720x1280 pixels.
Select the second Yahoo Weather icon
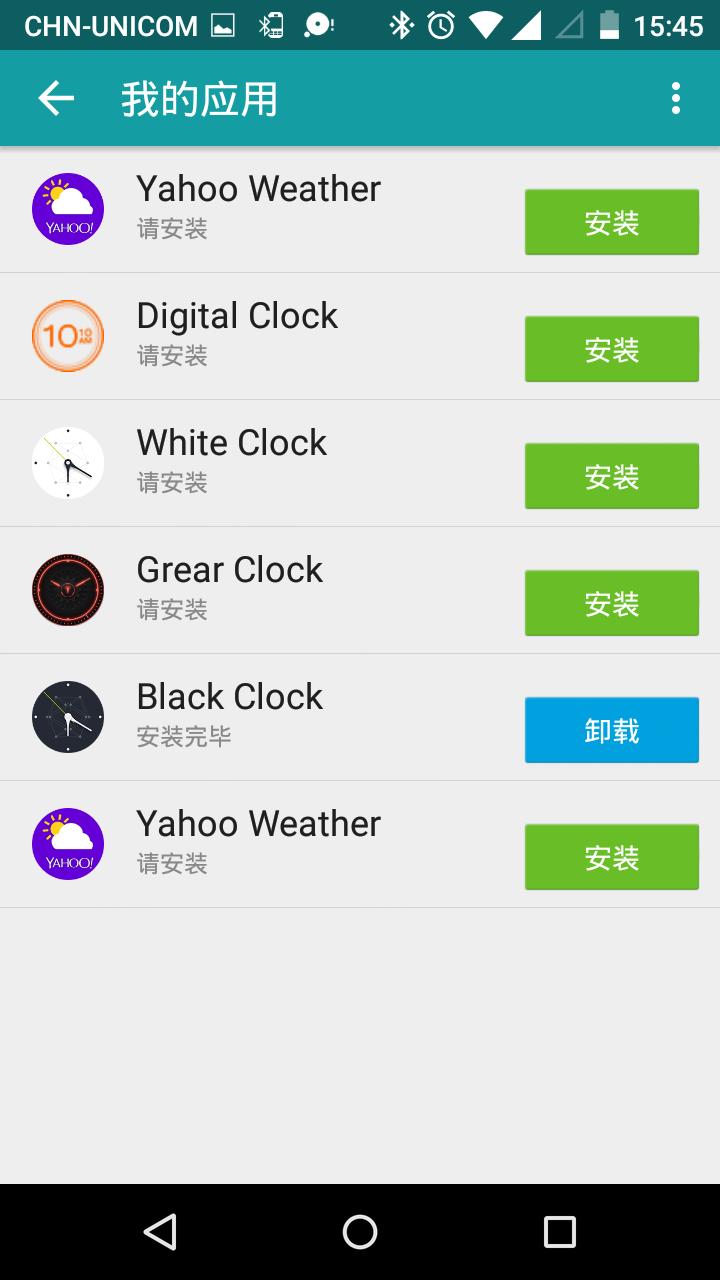[x=67, y=844]
